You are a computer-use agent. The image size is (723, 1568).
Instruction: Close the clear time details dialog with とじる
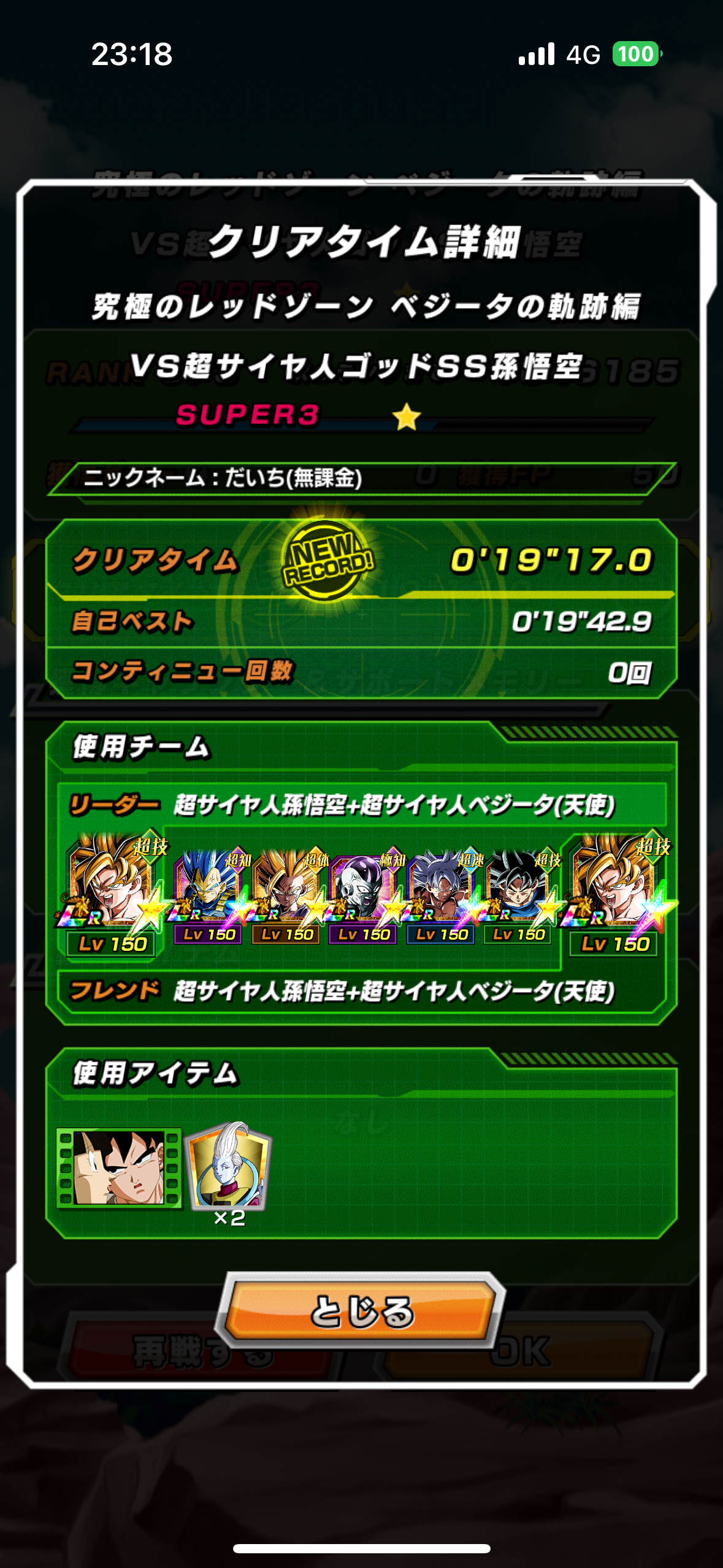pyautogui.click(x=361, y=1311)
